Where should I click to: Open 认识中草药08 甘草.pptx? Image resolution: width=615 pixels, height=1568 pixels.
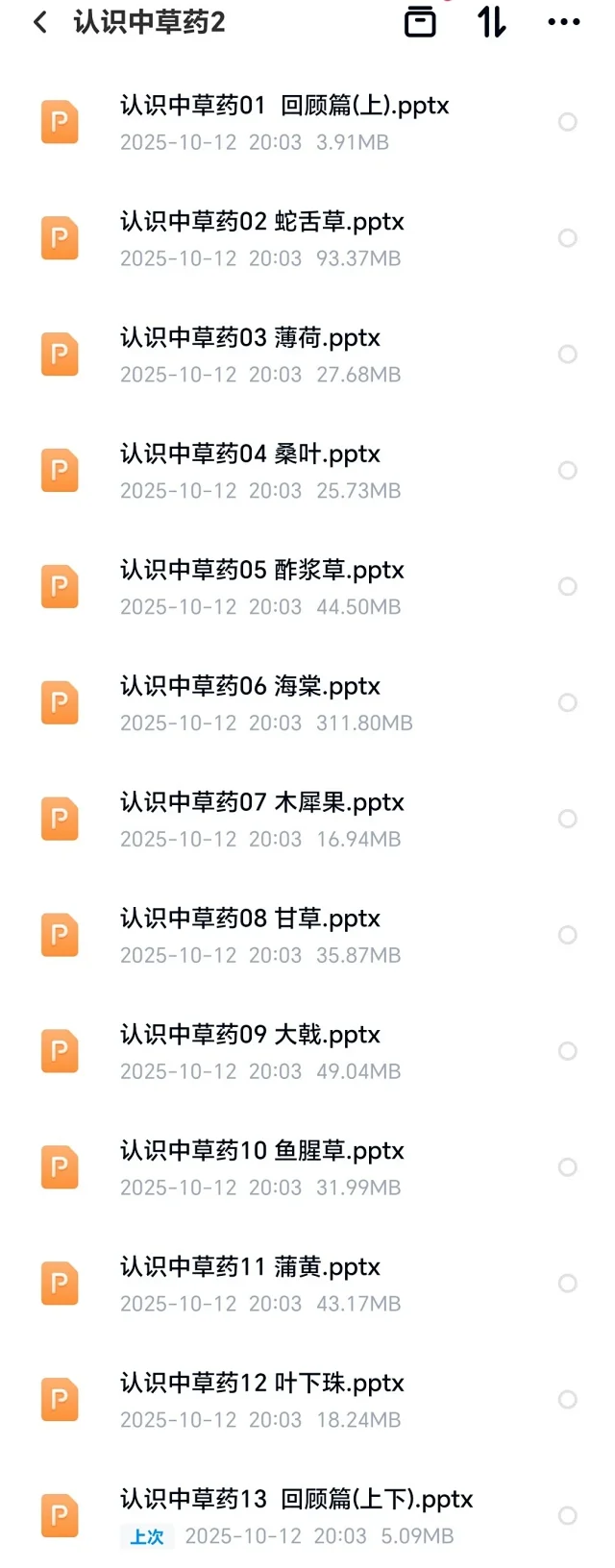250,919
